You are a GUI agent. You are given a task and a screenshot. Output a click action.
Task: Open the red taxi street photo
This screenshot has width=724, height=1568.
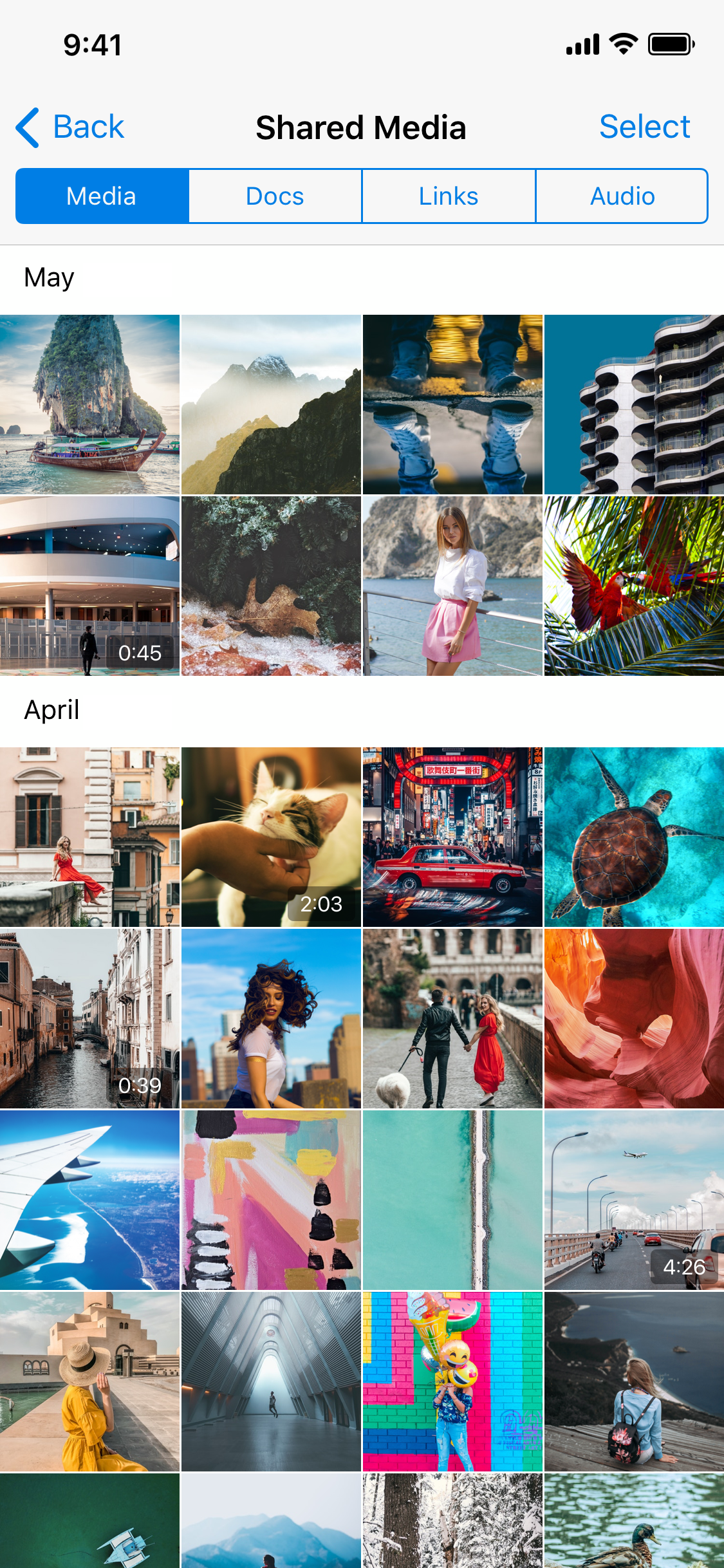452,837
